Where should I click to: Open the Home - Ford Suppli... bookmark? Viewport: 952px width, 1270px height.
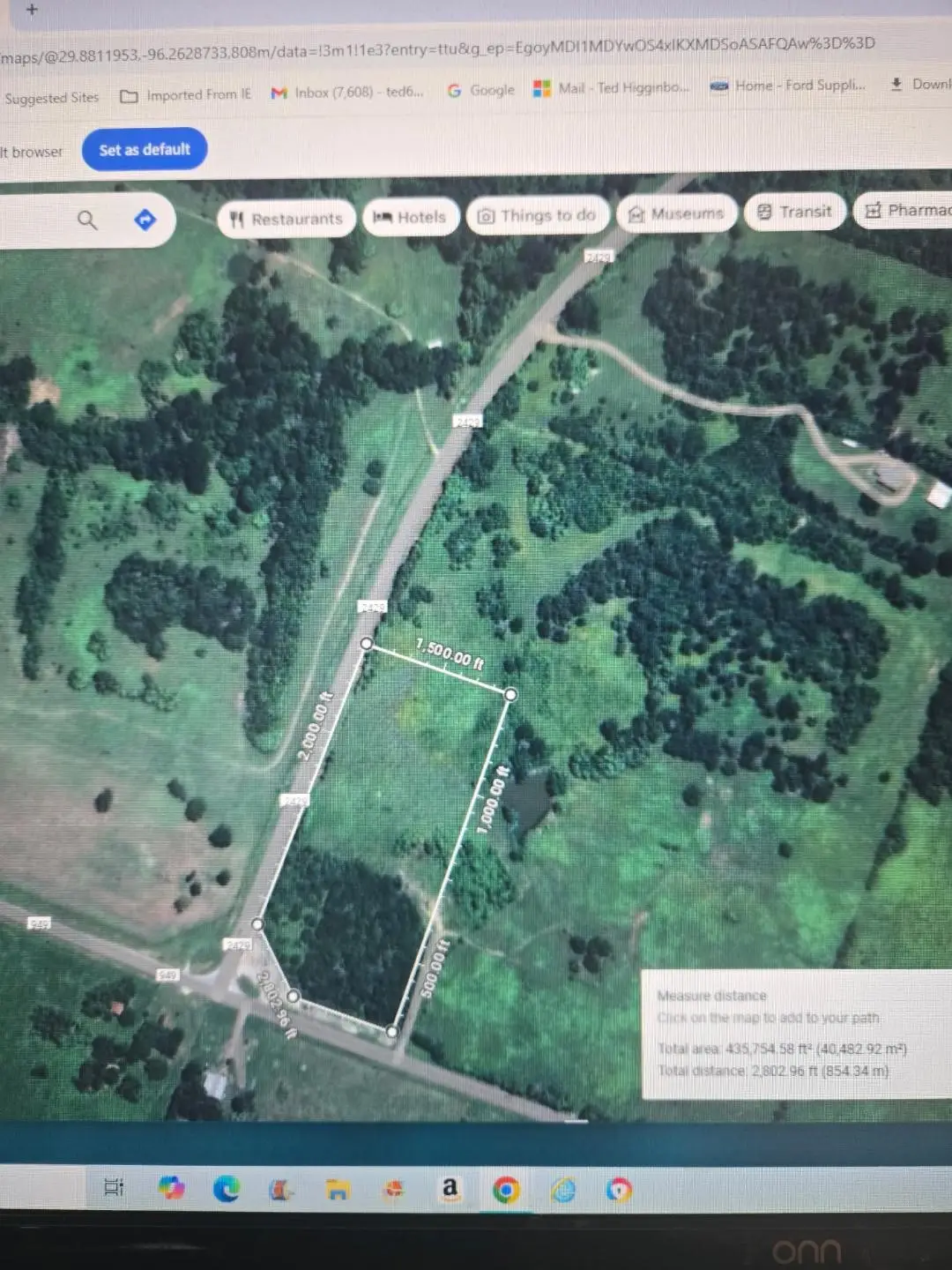click(788, 86)
